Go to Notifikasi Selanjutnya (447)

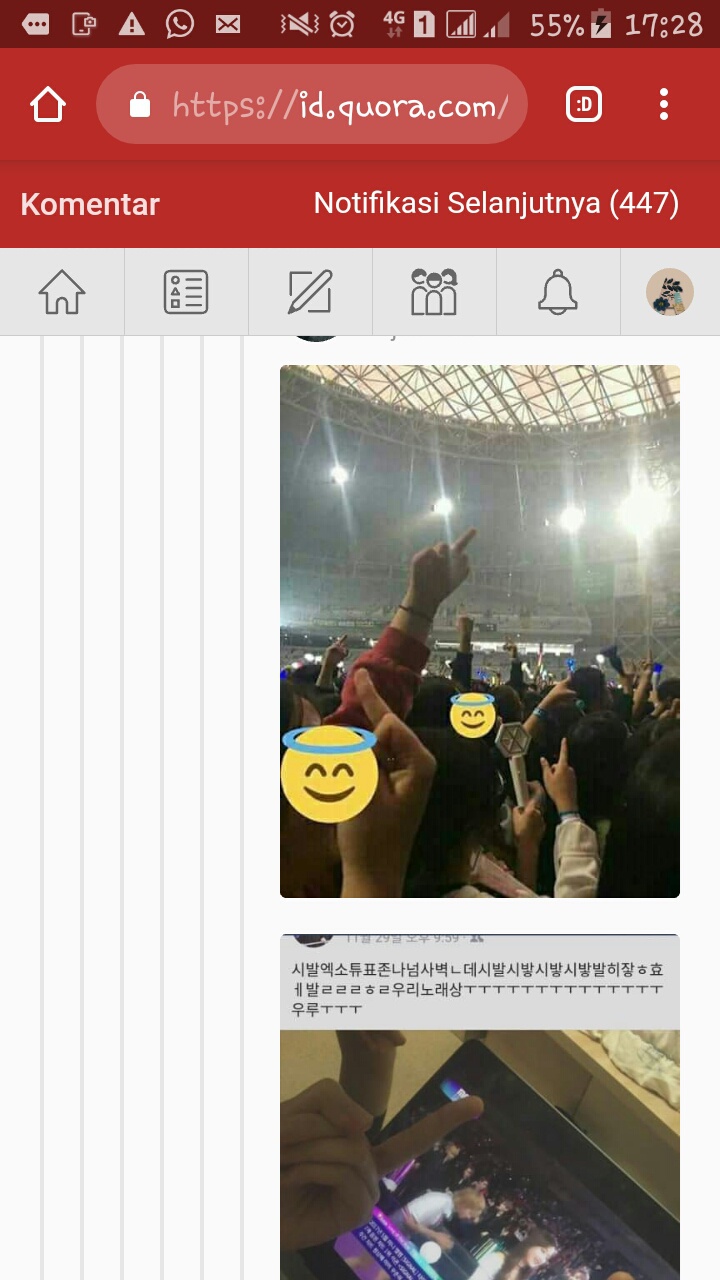click(x=496, y=204)
